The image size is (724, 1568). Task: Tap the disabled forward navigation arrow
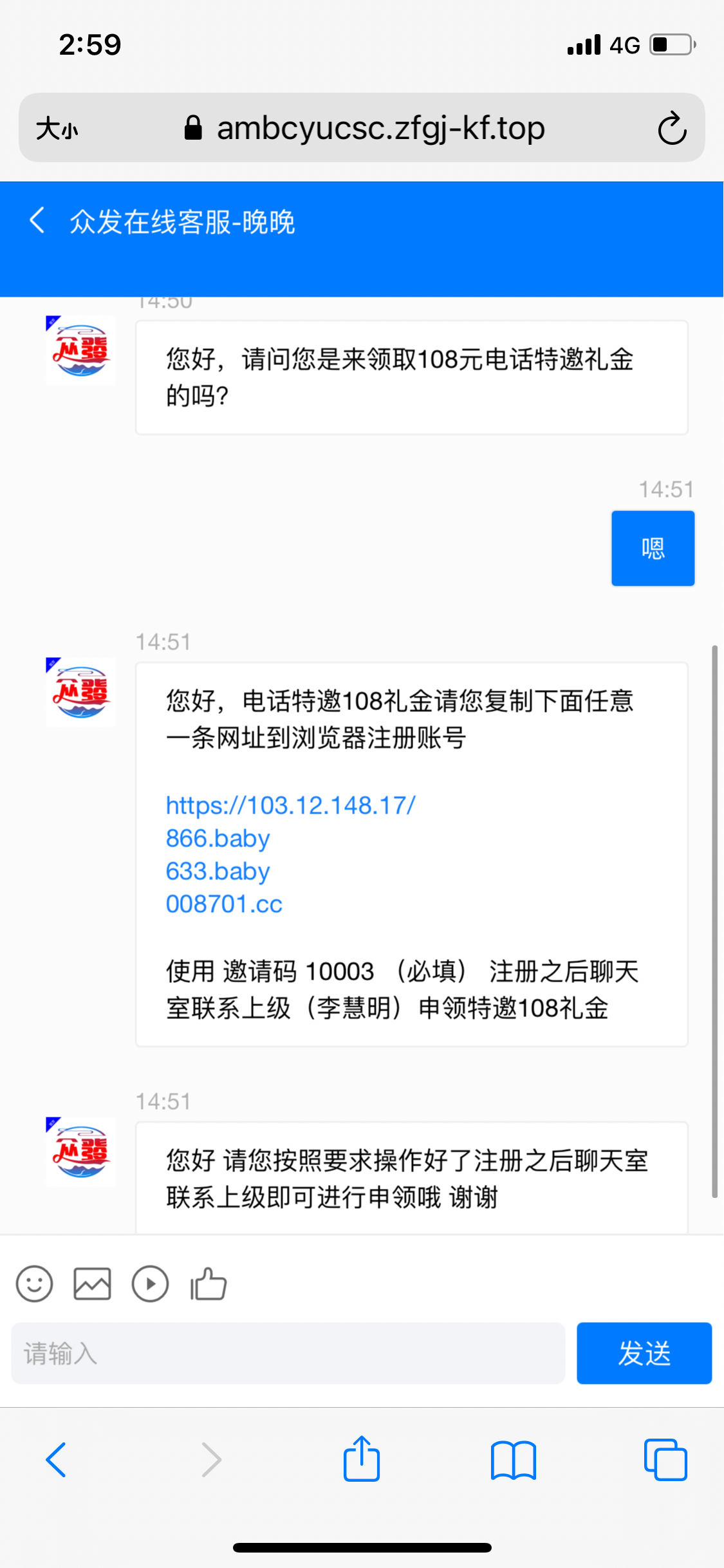point(211,1460)
